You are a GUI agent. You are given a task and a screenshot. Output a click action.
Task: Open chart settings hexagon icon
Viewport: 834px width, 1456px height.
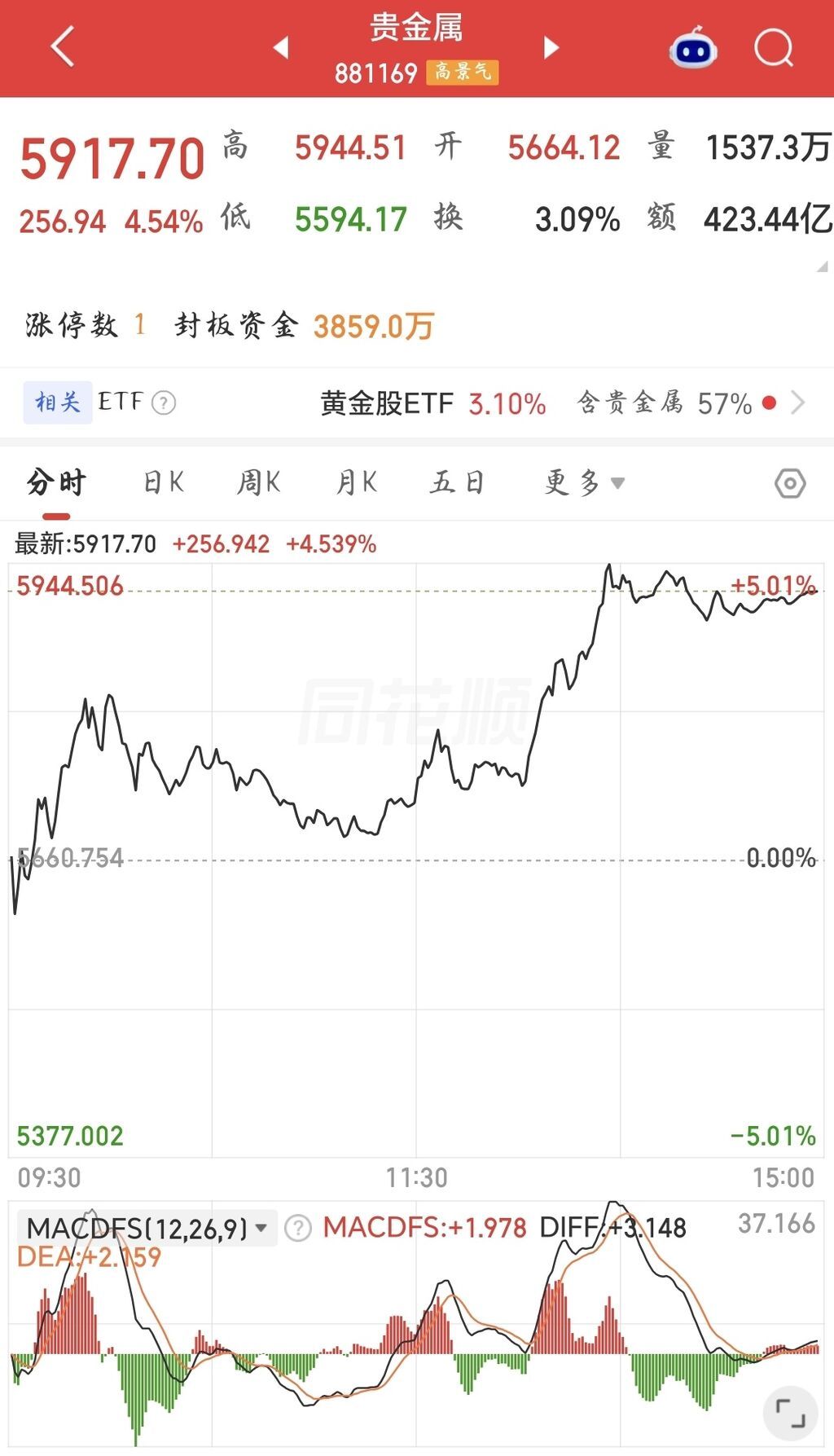point(790,483)
